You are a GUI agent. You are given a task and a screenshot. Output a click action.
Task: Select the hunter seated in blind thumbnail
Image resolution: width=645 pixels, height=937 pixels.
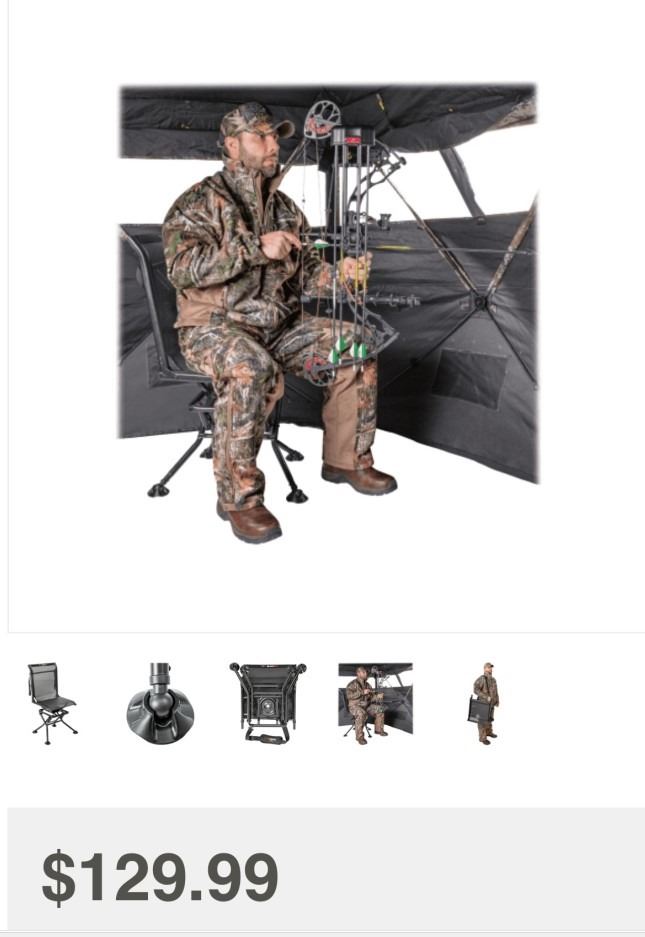(x=374, y=702)
